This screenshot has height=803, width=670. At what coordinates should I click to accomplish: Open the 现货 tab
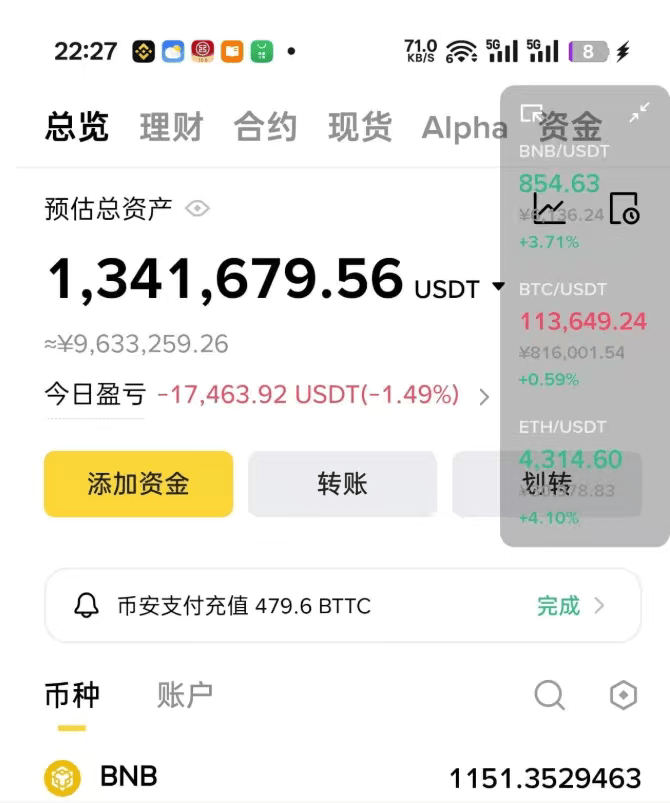[359, 127]
